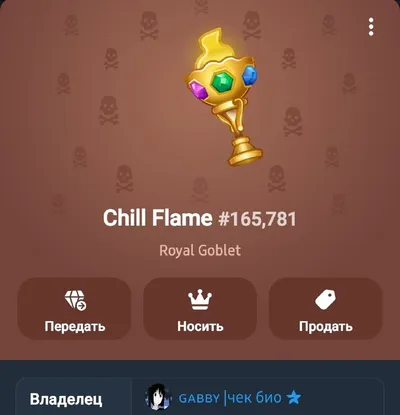The width and height of the screenshot is (400, 415).
Task: Open the three-dot overflow menu
Action: click(371, 27)
